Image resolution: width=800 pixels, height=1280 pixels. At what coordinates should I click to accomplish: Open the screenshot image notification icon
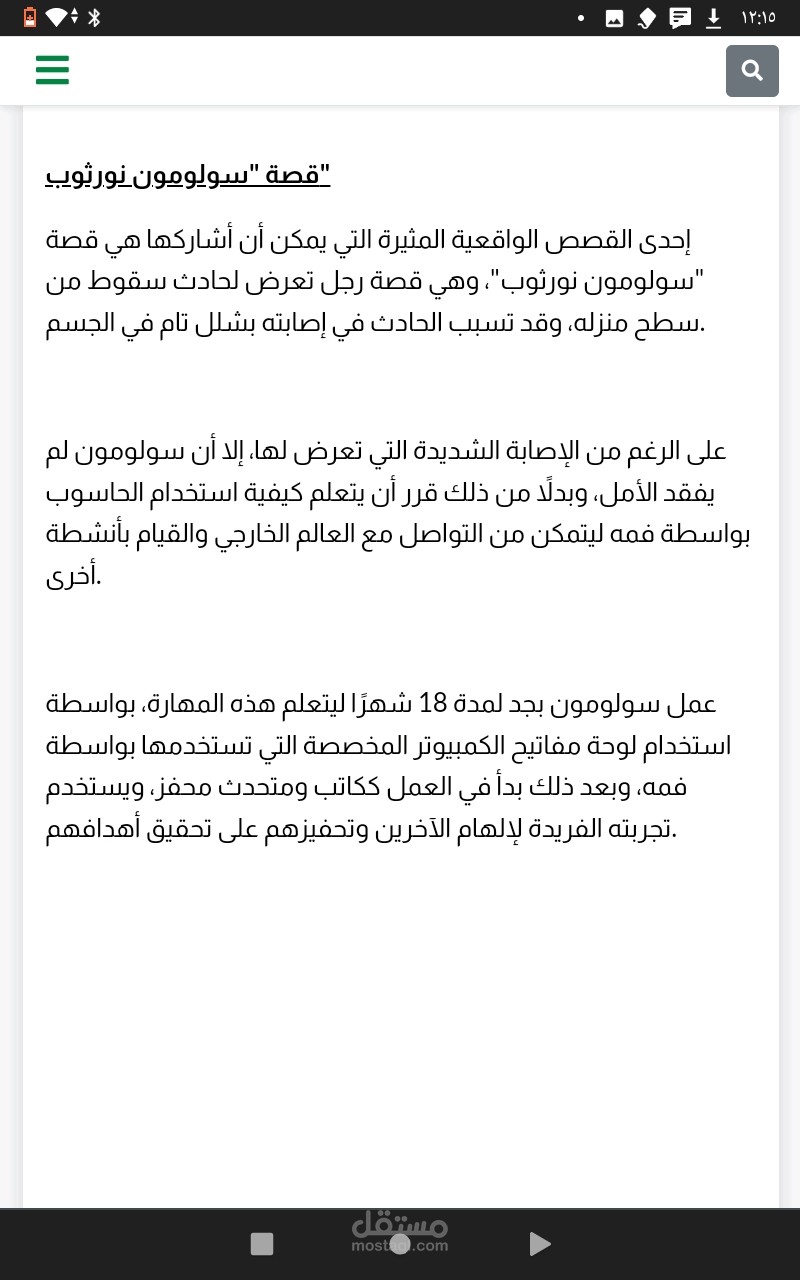[x=613, y=17]
